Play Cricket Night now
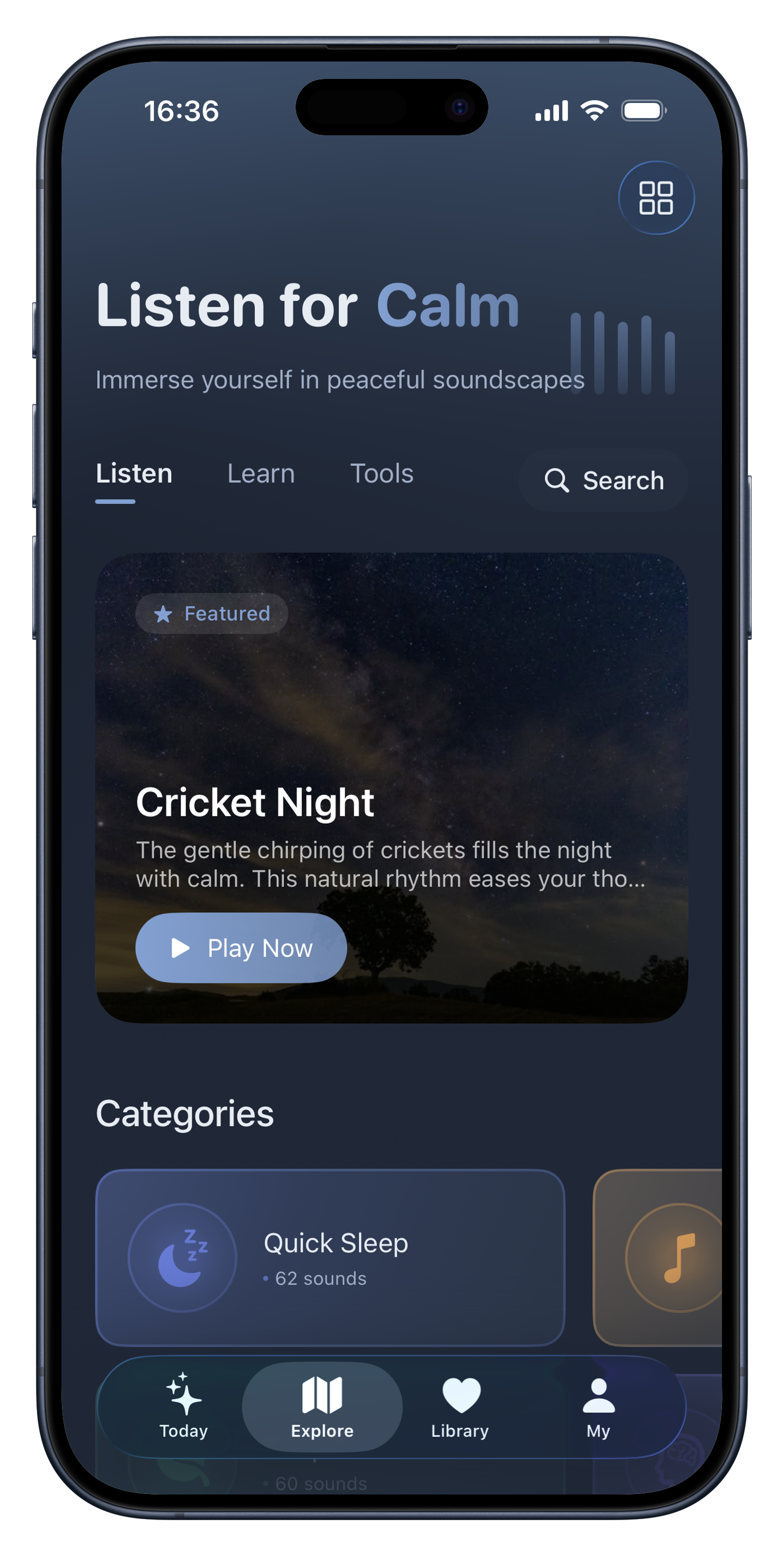Screen dimensions: 784x1556 tap(241, 948)
